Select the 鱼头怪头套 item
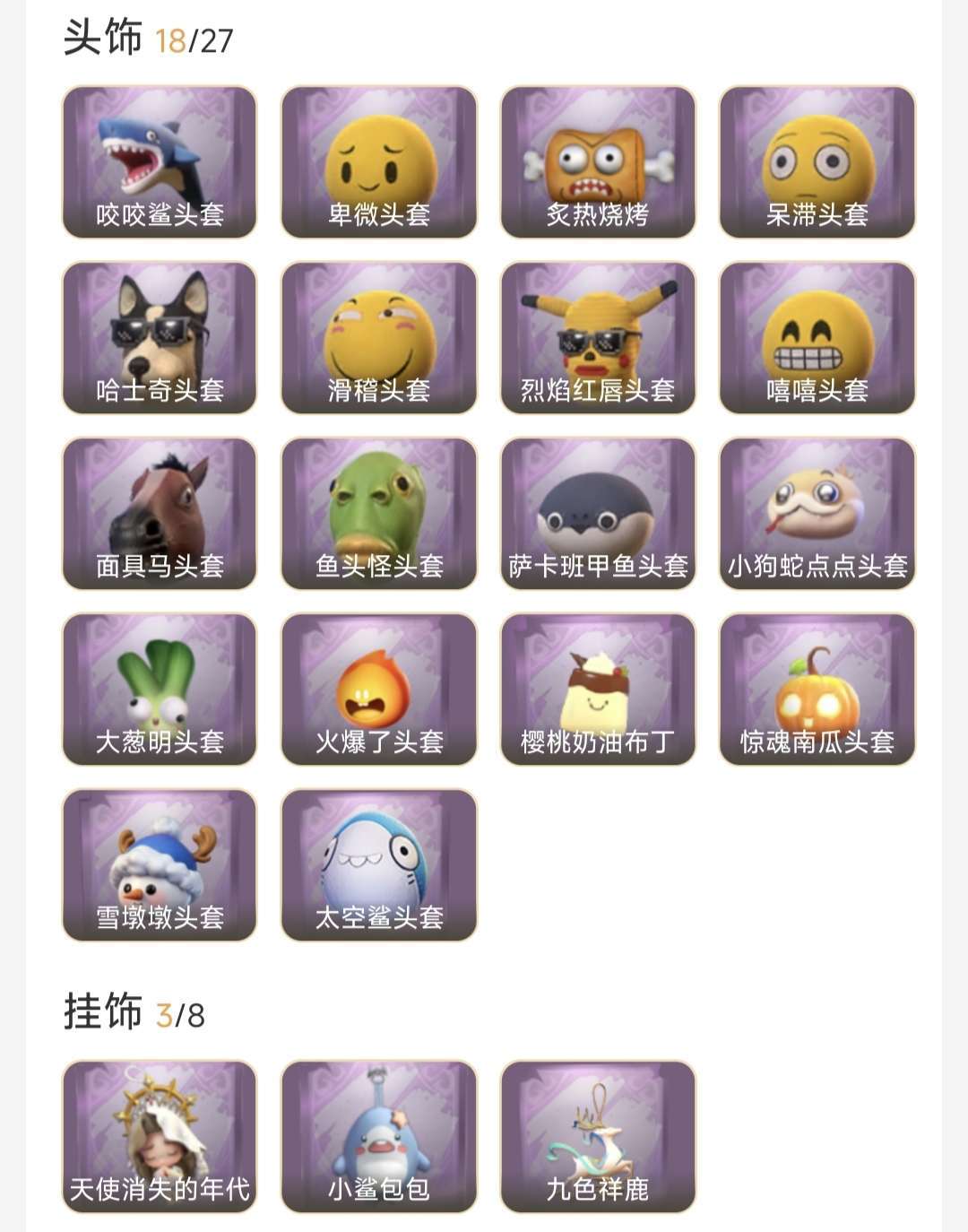968x1232 pixels. (x=379, y=514)
